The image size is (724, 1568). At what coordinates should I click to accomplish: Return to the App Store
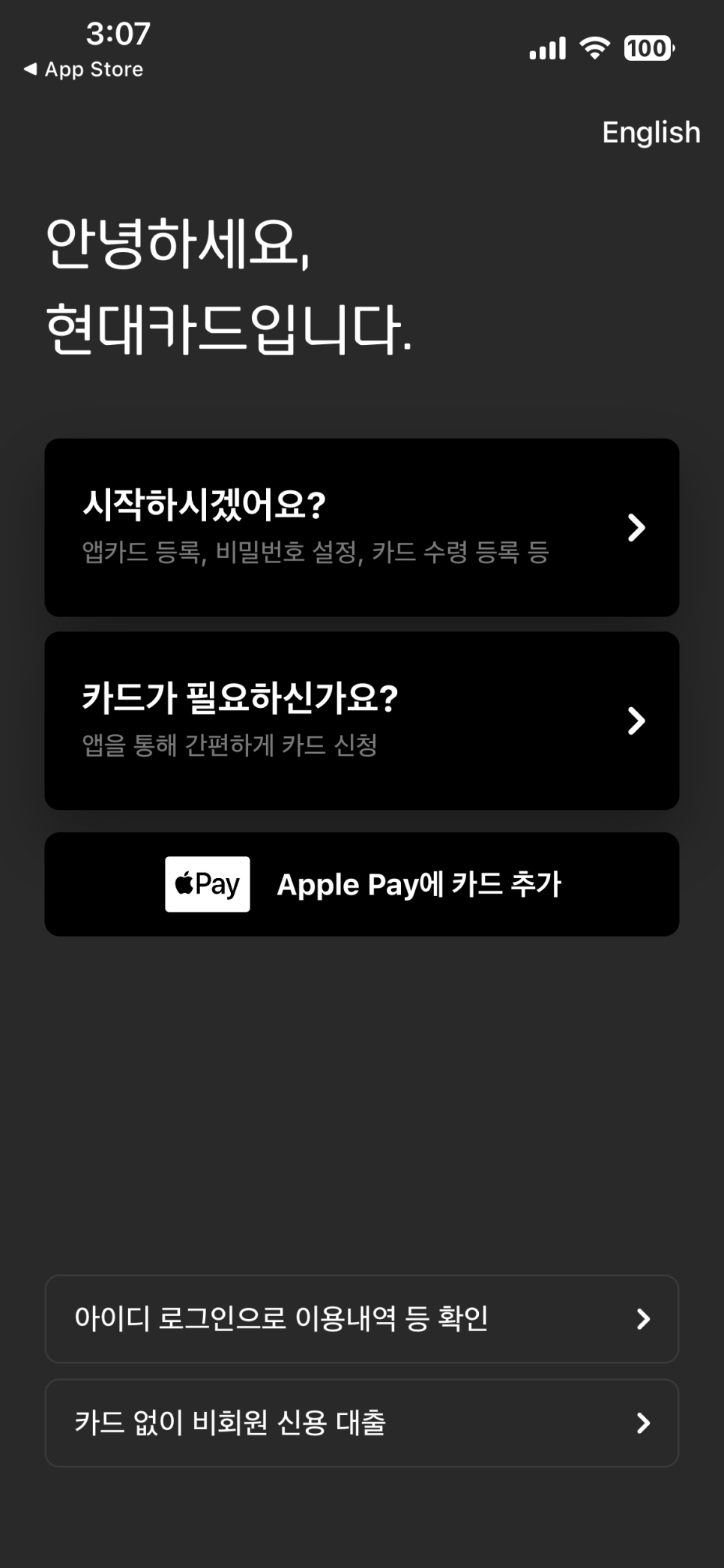pos(82,70)
